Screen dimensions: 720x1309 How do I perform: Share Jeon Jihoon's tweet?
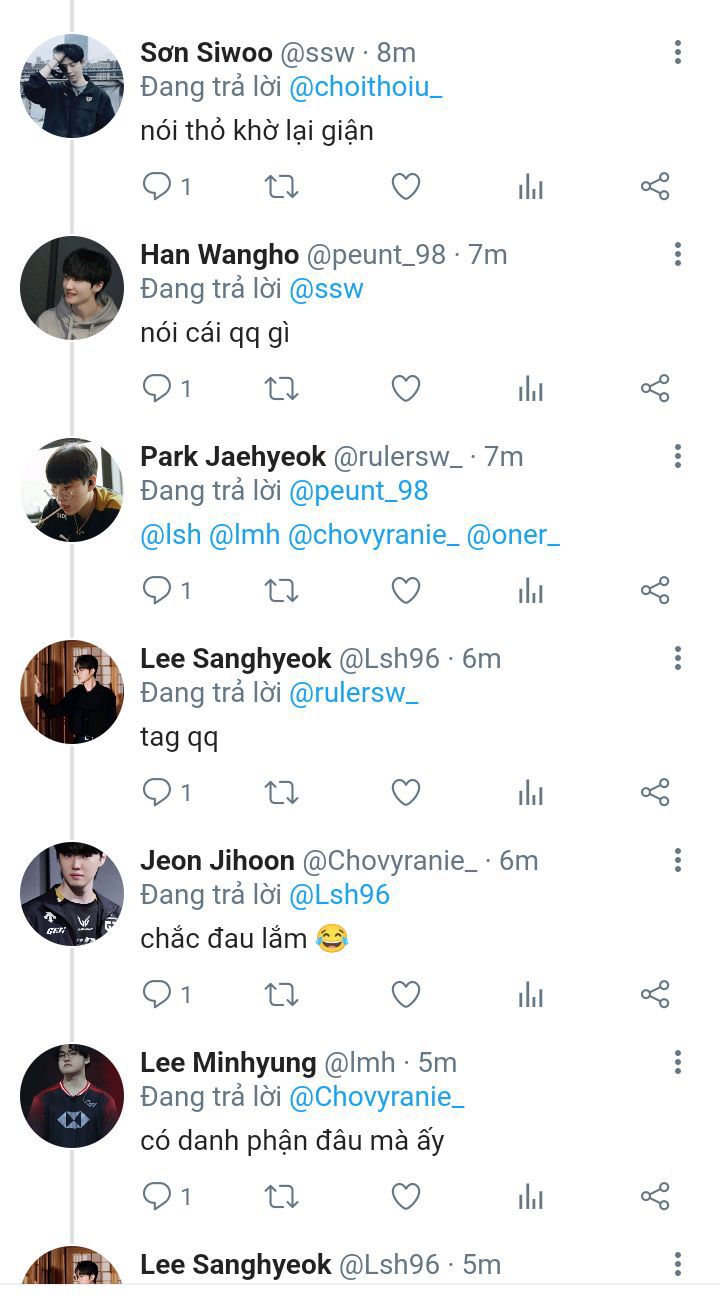point(655,994)
